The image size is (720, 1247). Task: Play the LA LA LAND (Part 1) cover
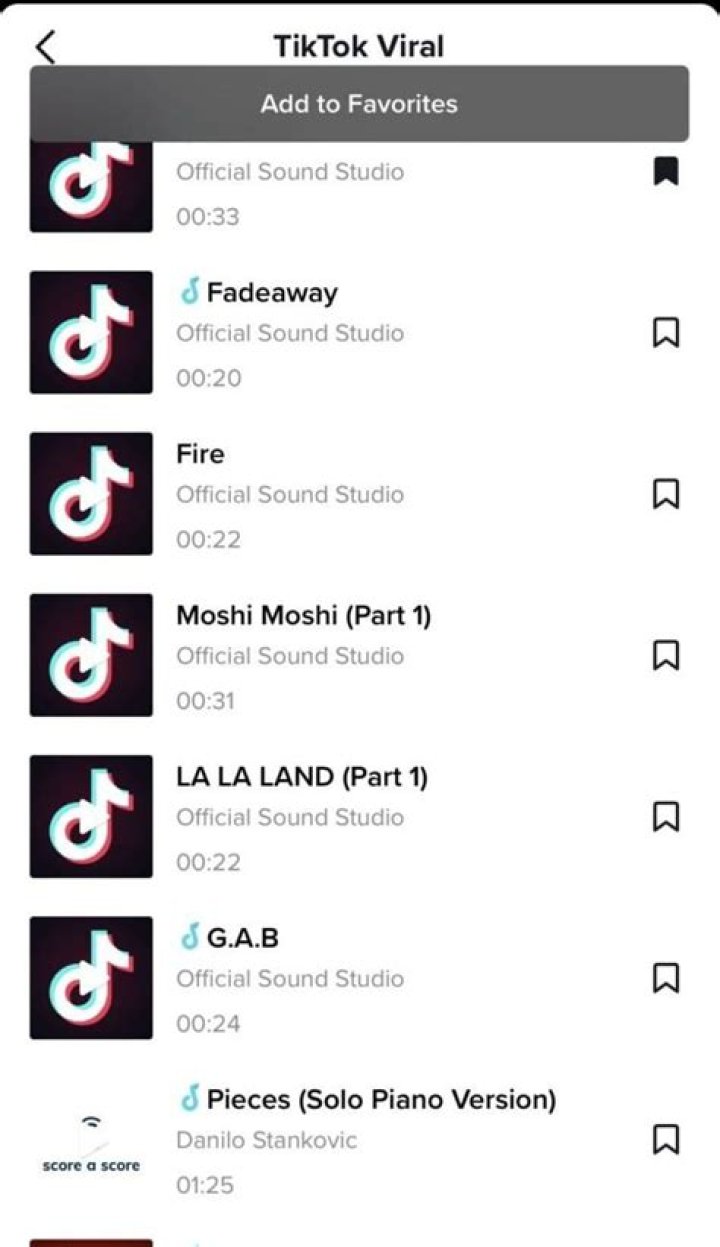[91, 817]
